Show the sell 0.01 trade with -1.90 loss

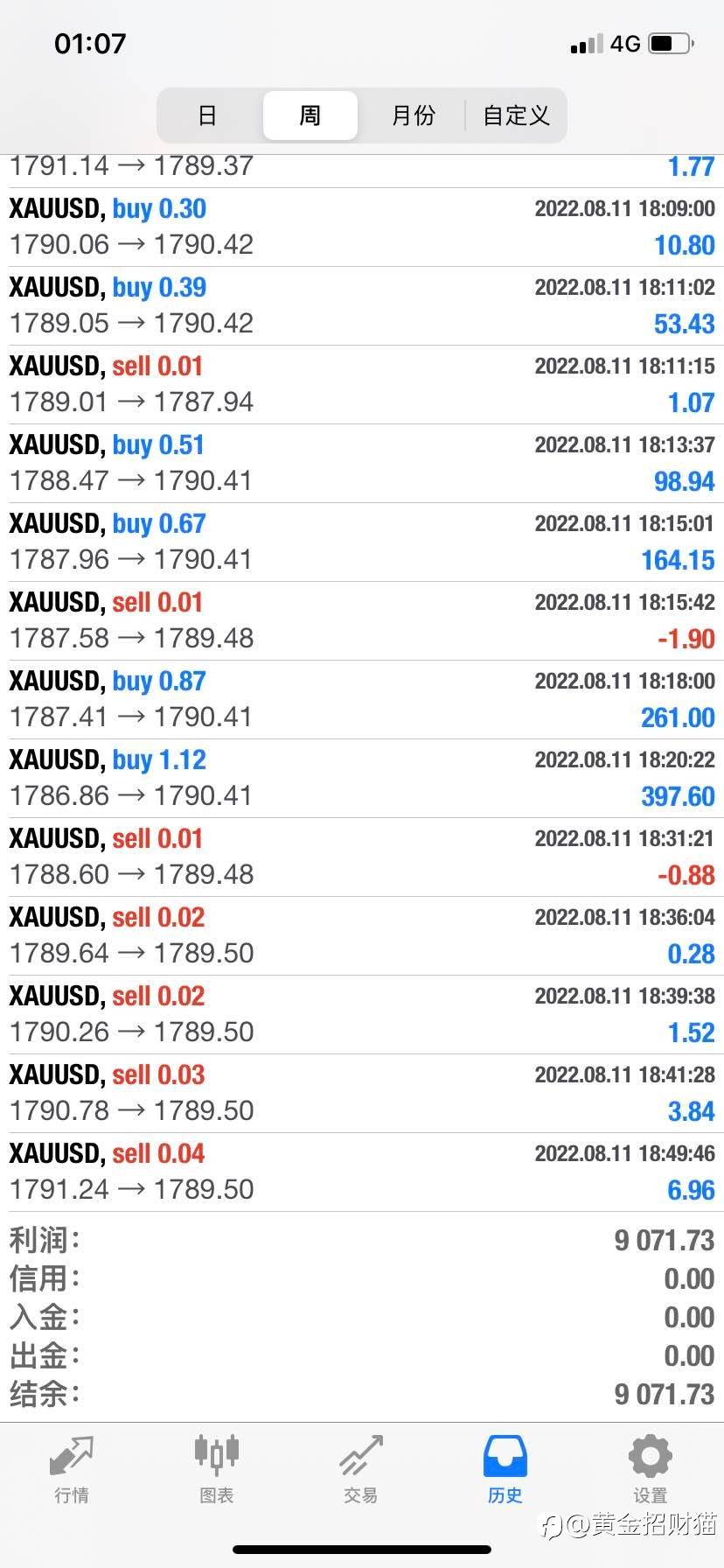362,621
